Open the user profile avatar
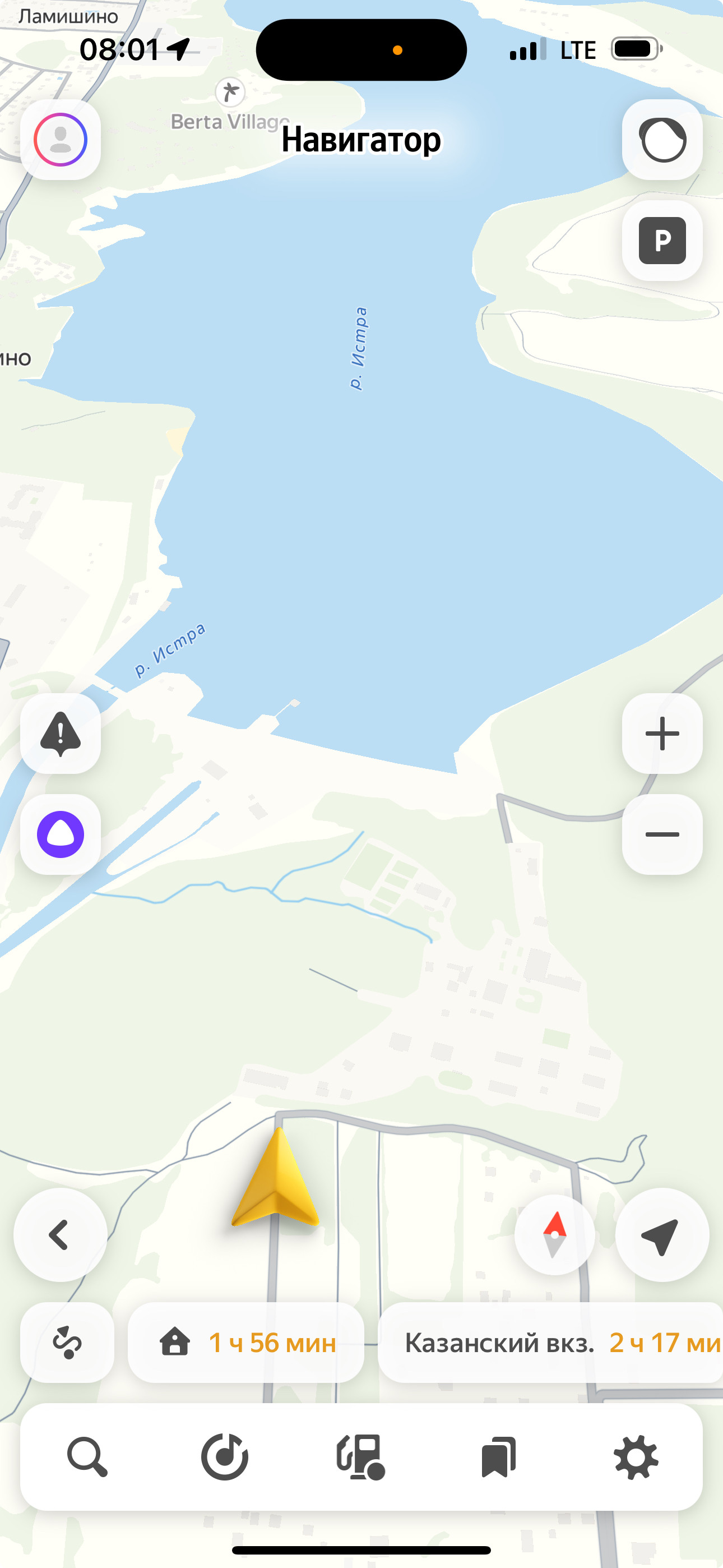Screen dimensions: 723x1568 [x=61, y=140]
